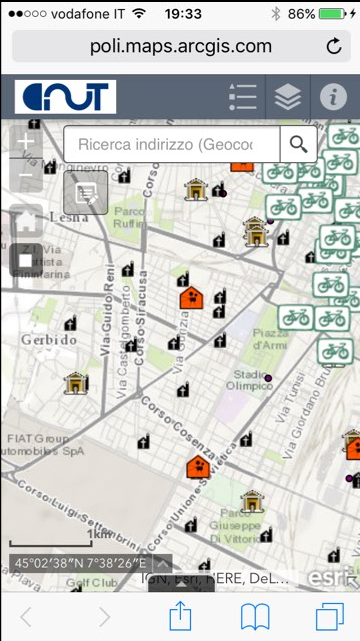Open the edit notes widget
360x641 pixels.
click(86, 193)
